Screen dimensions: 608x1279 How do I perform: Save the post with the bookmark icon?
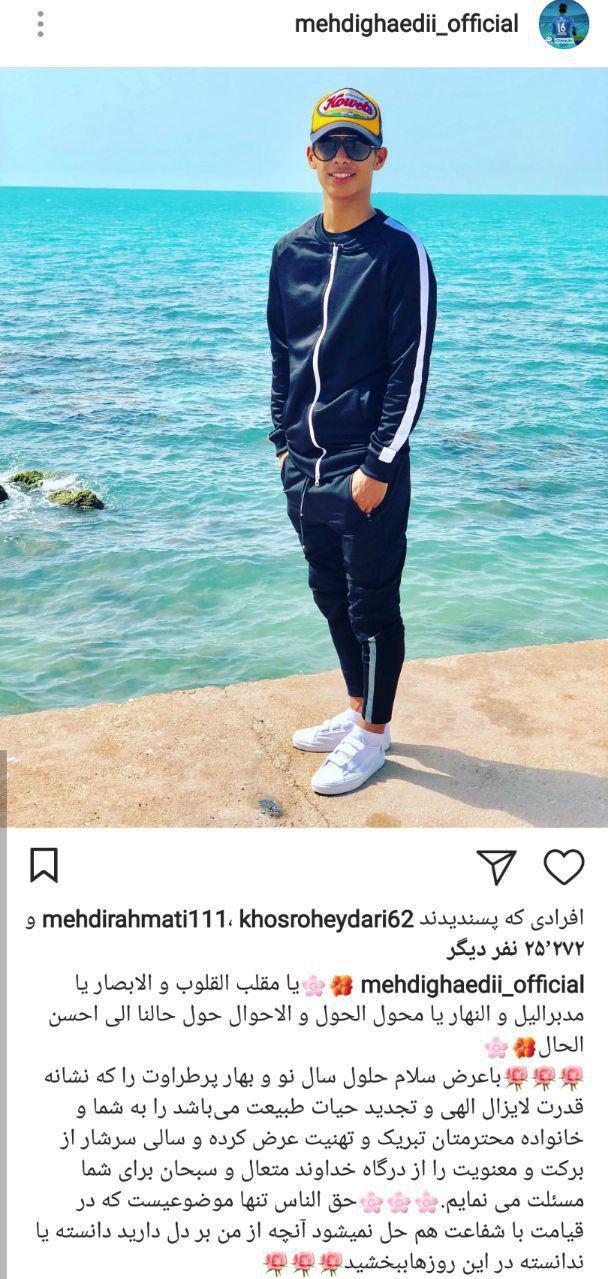pos(44,866)
